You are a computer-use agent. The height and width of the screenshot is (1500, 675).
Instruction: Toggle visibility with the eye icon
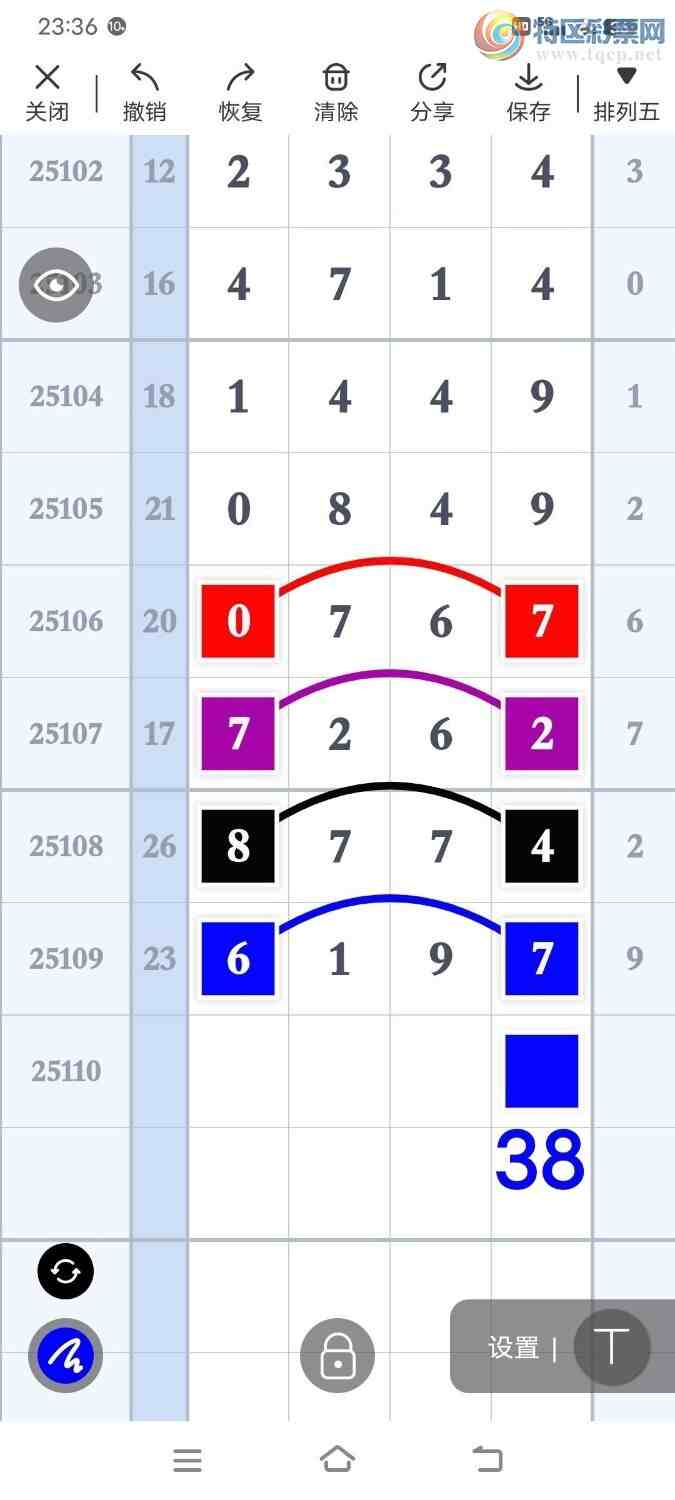(x=57, y=285)
